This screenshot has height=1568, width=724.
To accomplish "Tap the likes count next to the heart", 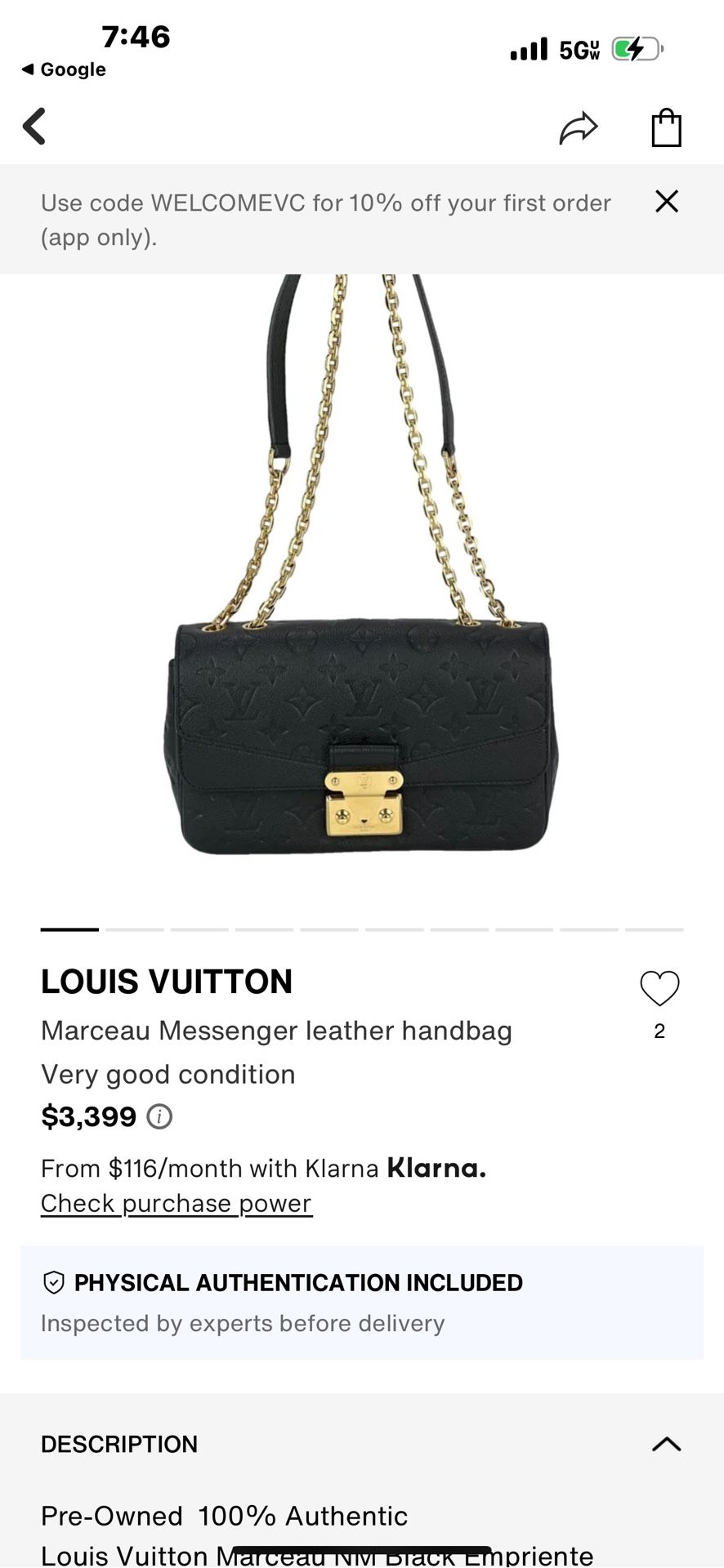I will [x=659, y=1032].
